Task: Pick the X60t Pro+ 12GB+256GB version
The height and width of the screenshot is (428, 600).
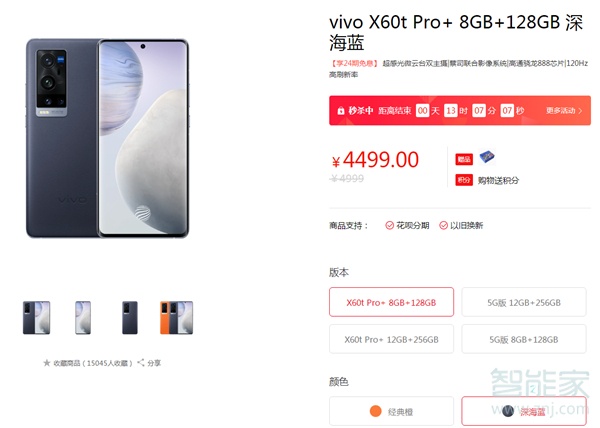Action: pos(391,339)
